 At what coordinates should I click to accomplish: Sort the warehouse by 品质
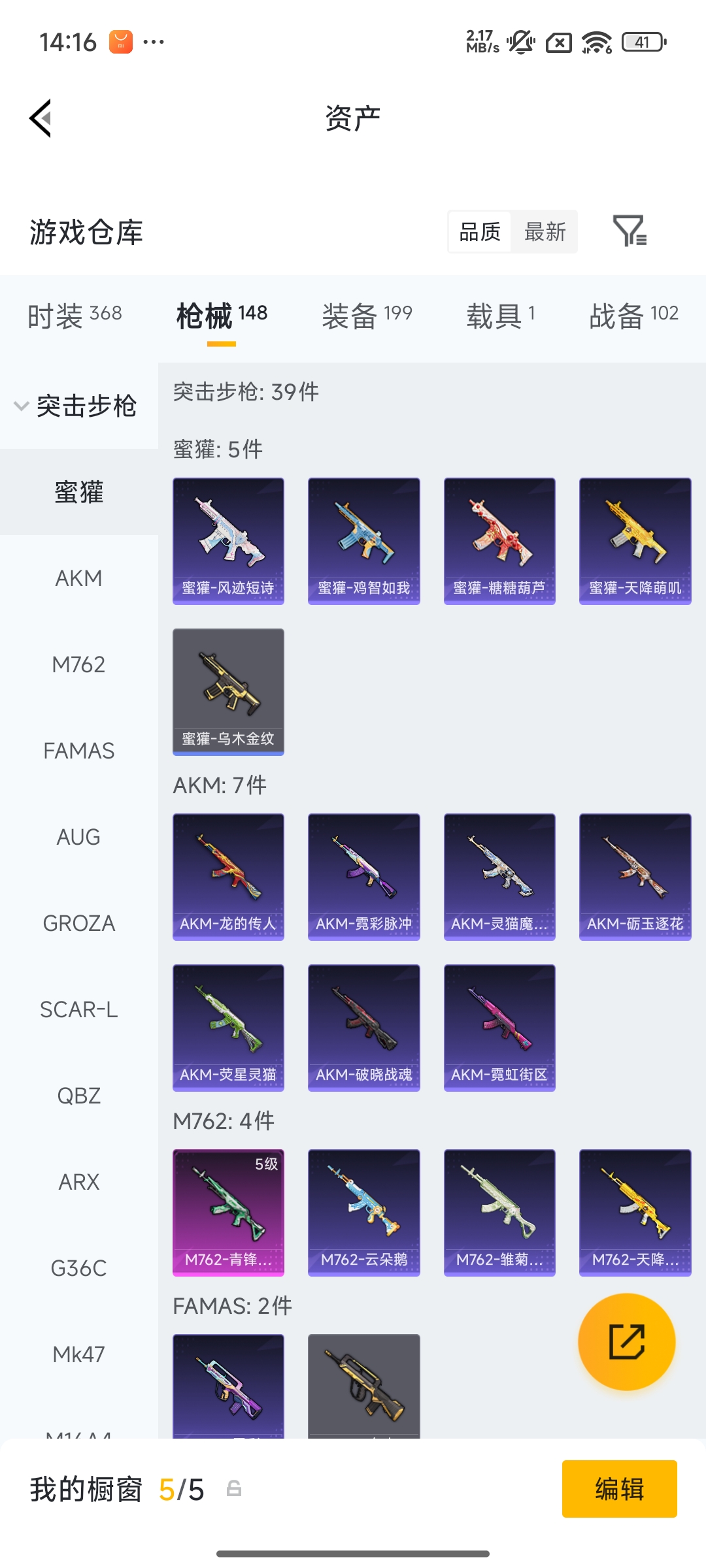tap(480, 232)
